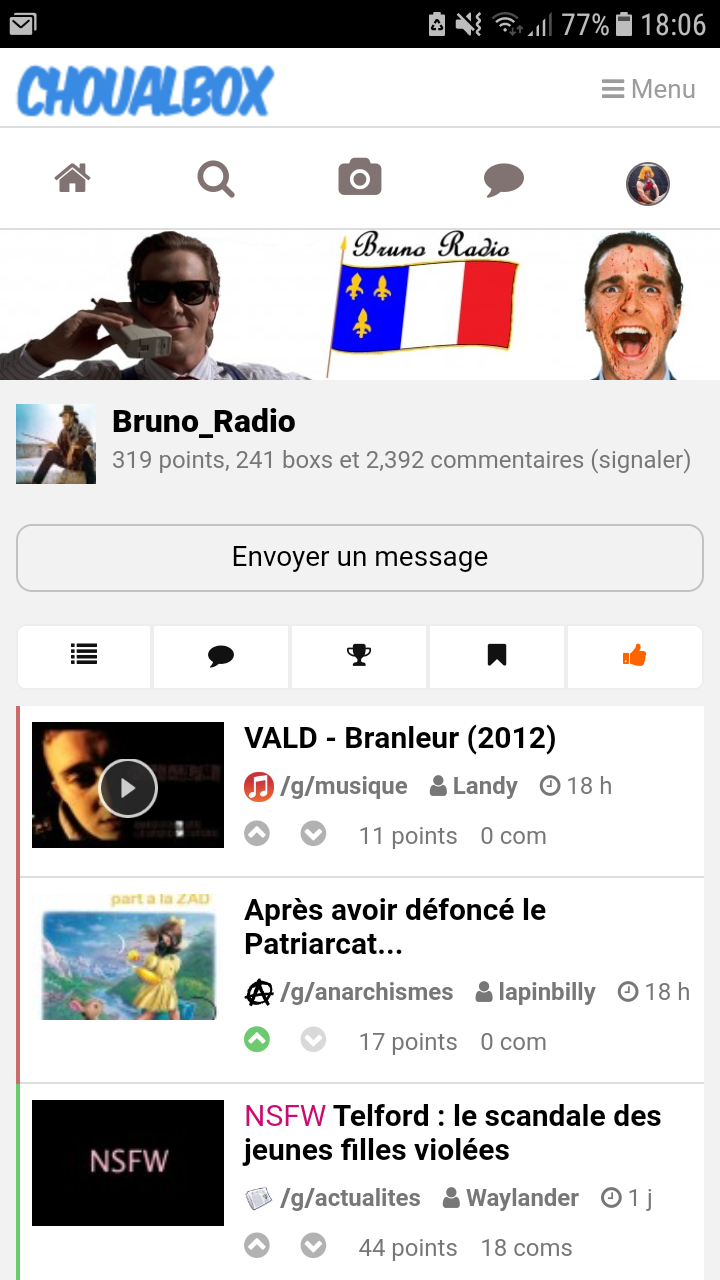Viewport: 720px width, 1280px height.
Task: Switch to the thumbs-up likes tab
Action: point(635,656)
